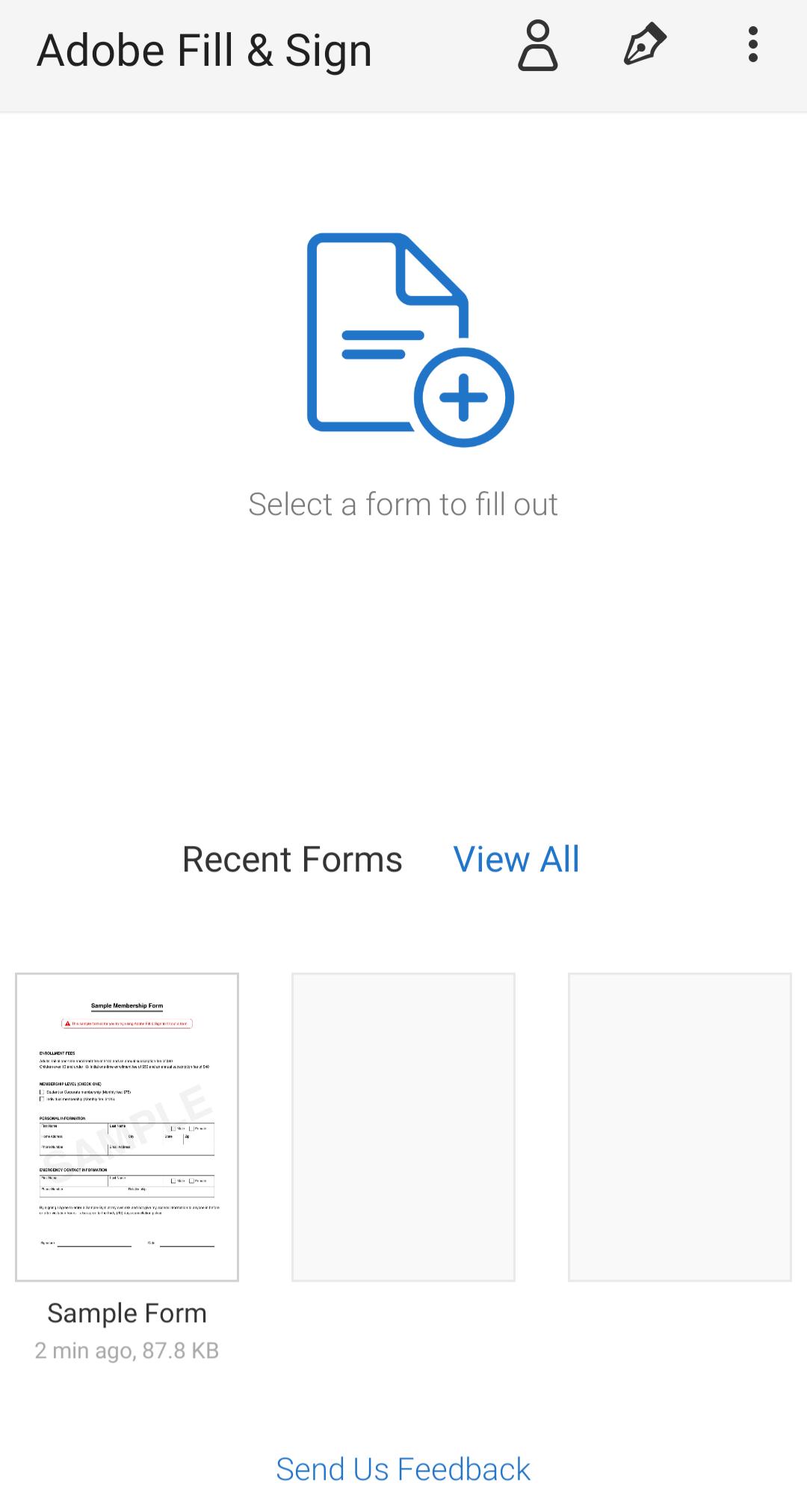Open the overflow menu
The width and height of the screenshot is (807, 1512).
pos(753,45)
